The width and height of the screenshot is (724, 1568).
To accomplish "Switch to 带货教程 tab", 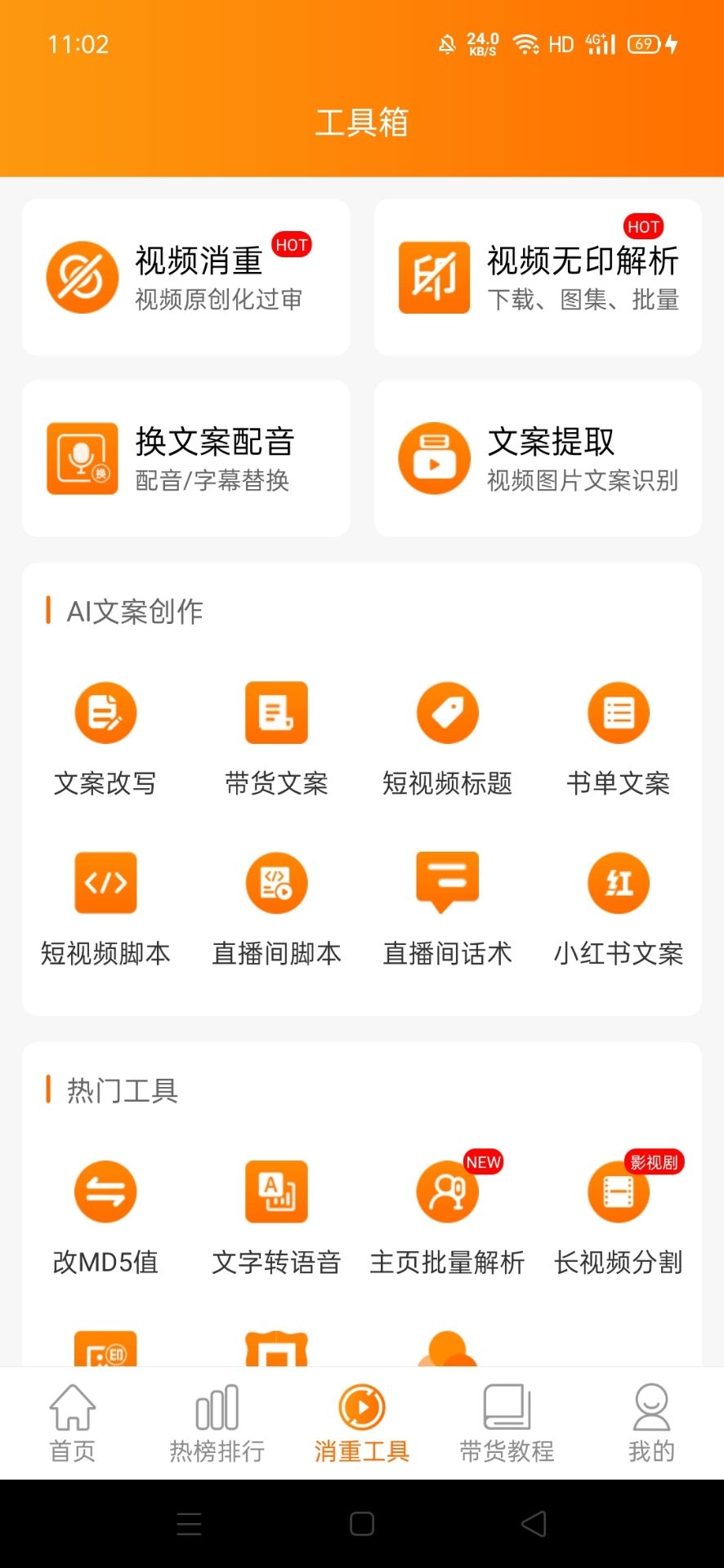I will 507,1423.
